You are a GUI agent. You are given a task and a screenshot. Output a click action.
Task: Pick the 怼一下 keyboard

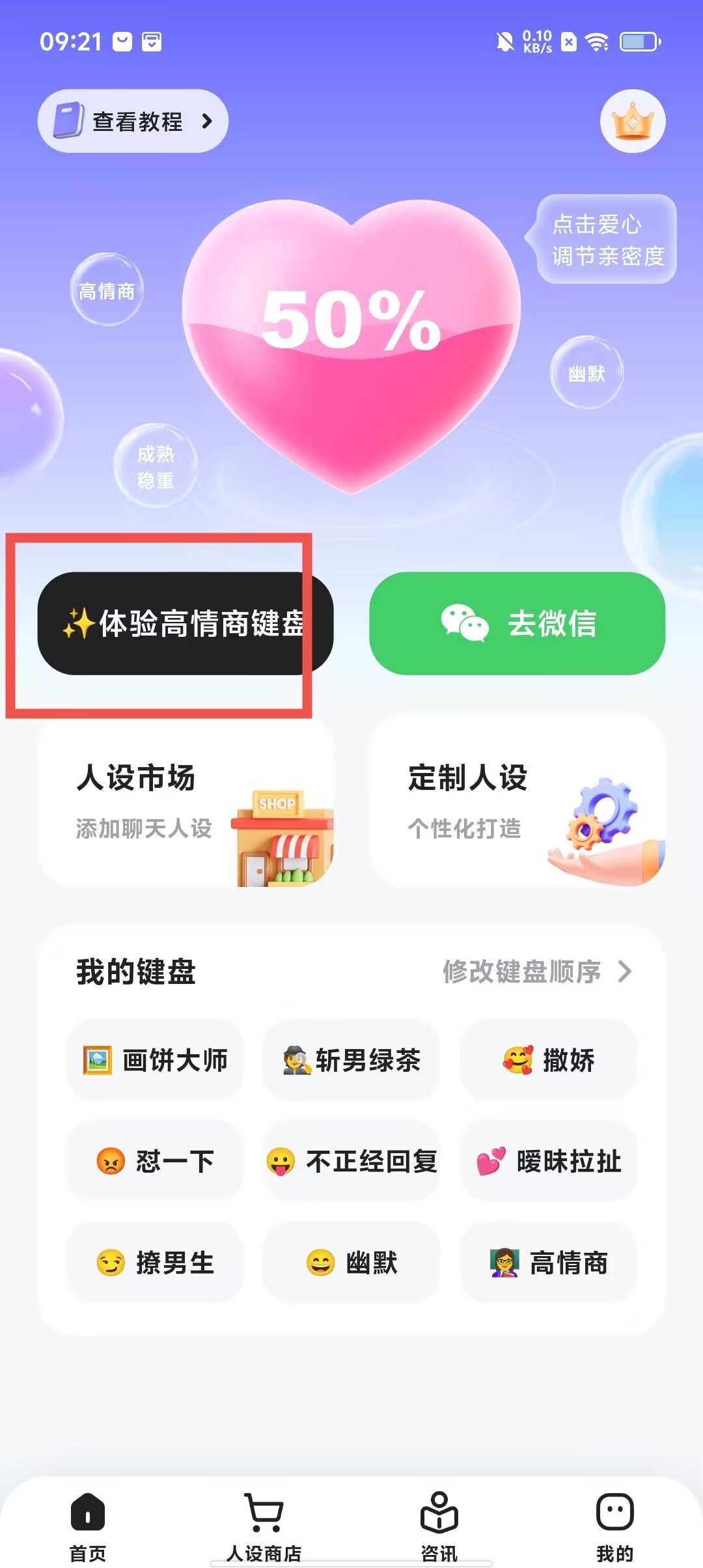(155, 1161)
